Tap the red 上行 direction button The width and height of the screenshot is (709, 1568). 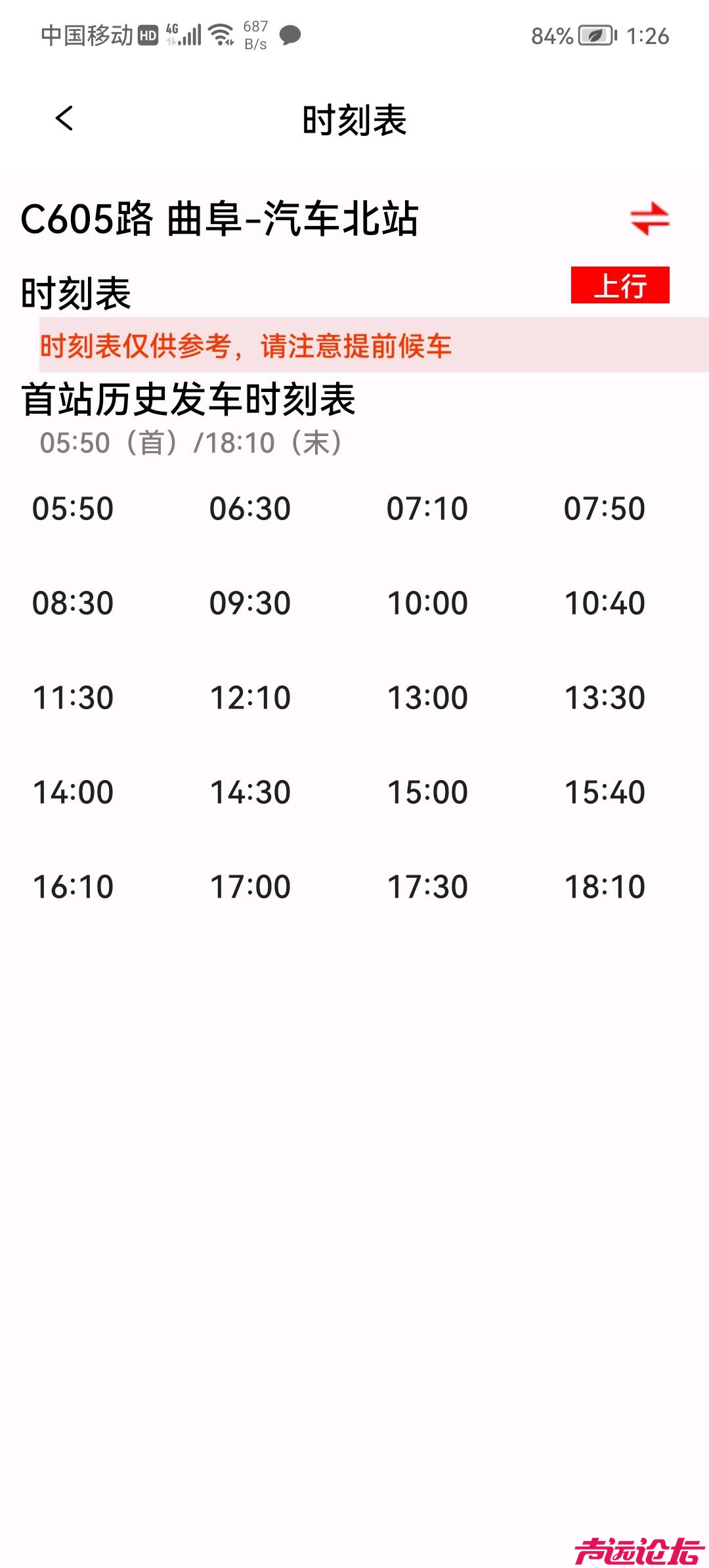620,286
